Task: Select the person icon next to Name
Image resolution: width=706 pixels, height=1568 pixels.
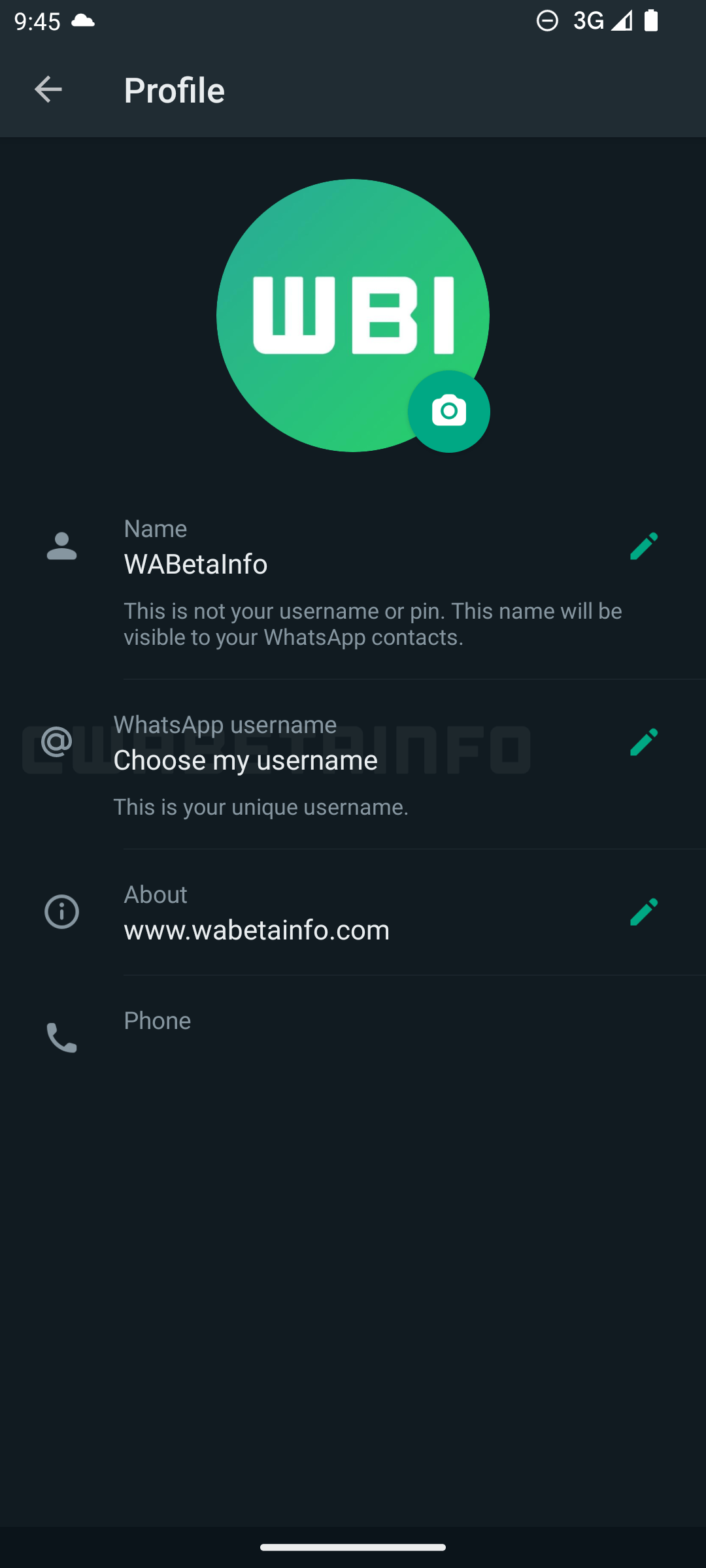Action: 61,546
